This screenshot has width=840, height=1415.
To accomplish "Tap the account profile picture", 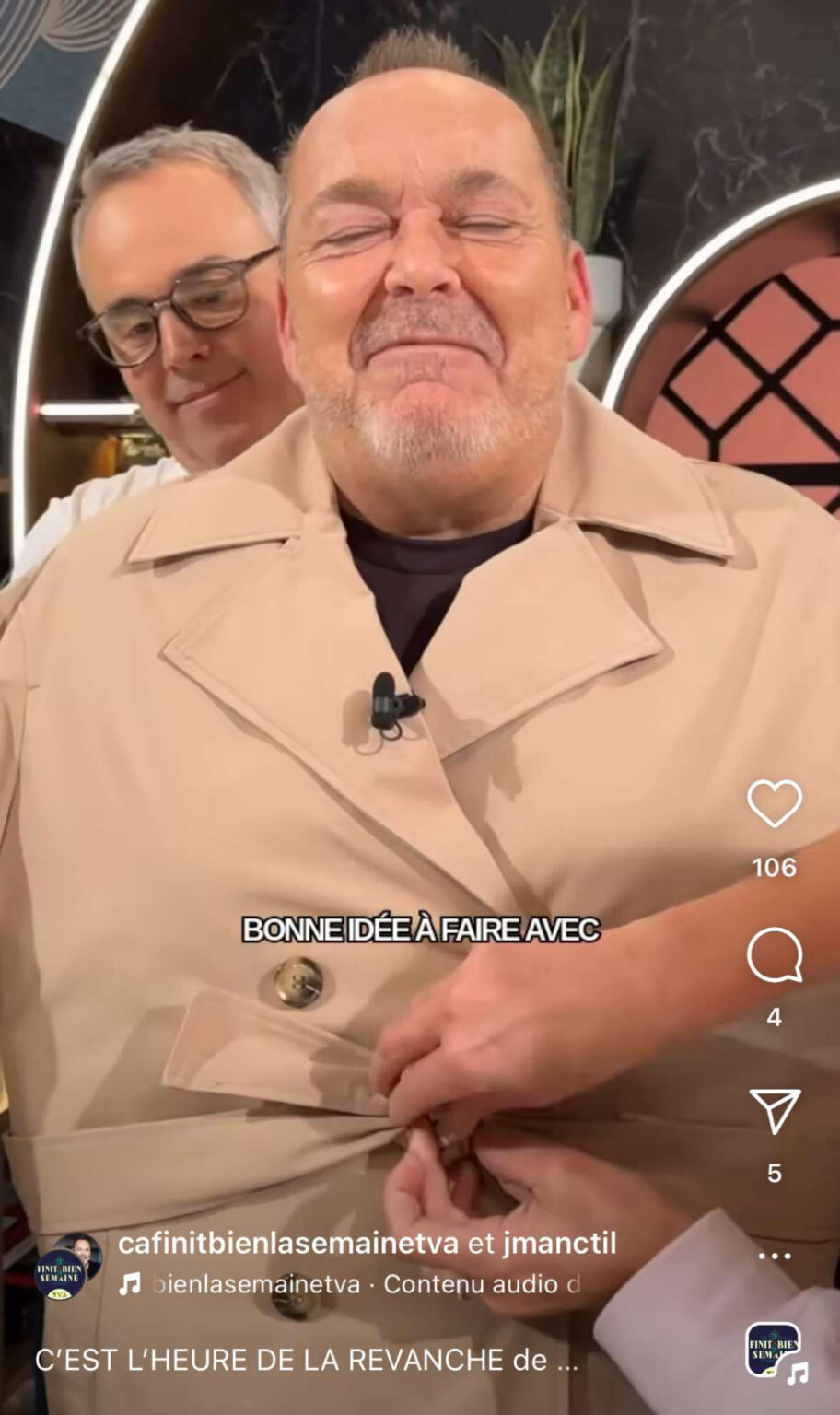I will click(68, 1266).
